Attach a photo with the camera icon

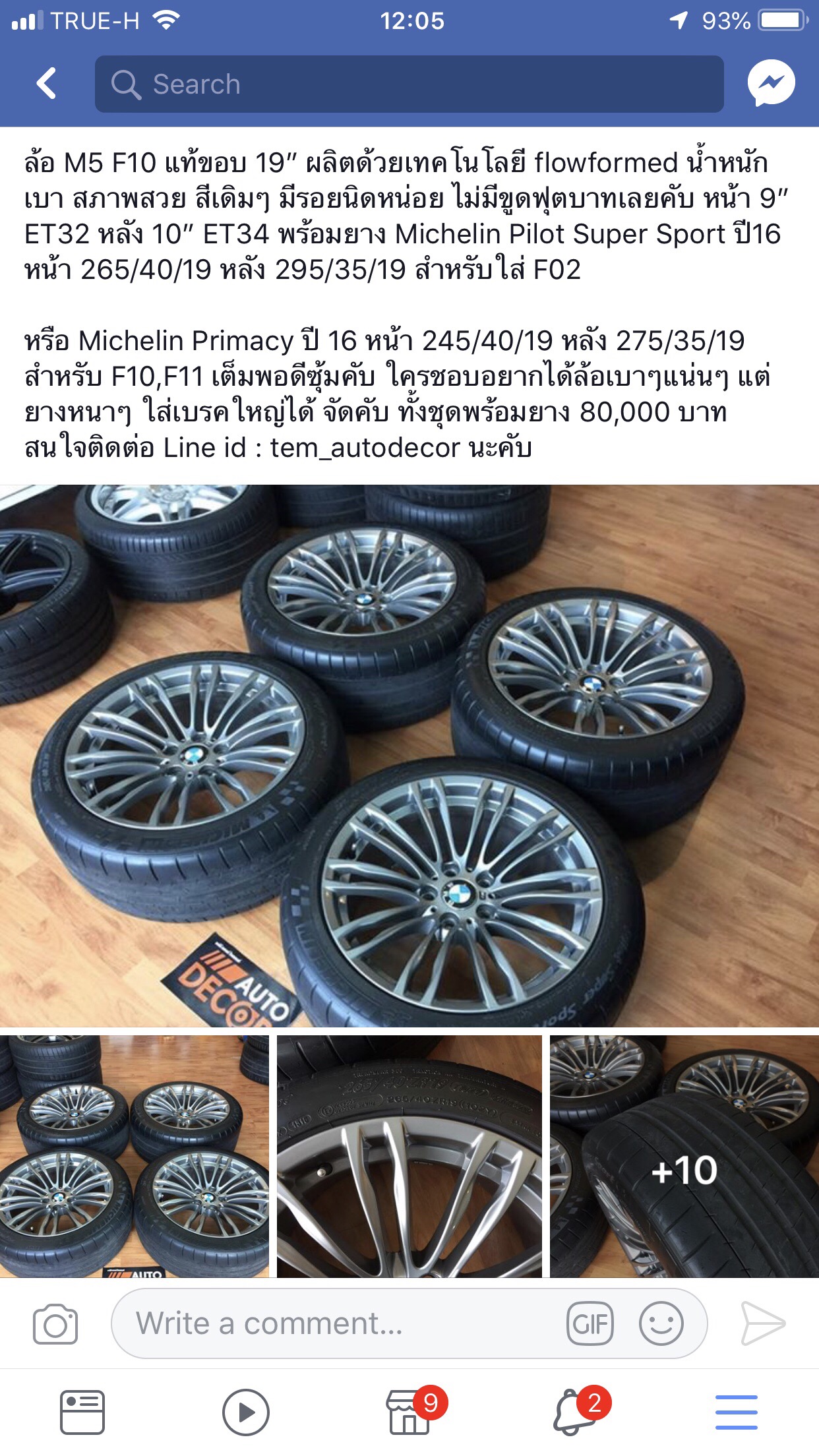[55, 1323]
